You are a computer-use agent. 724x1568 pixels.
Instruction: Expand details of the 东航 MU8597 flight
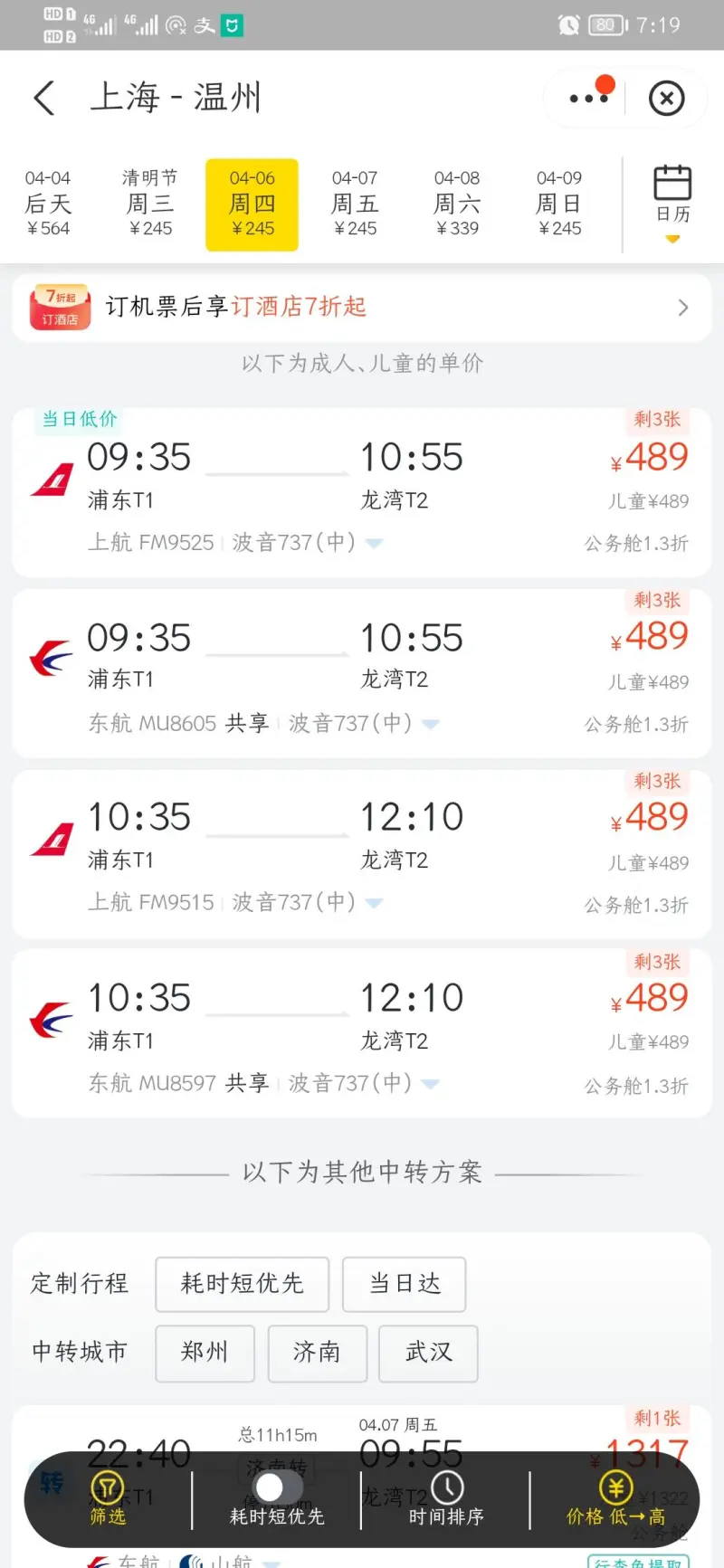(x=431, y=1083)
